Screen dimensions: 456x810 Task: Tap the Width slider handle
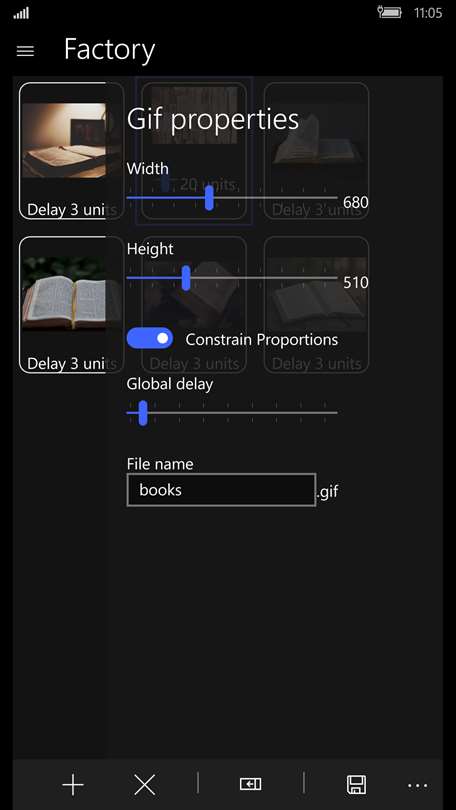209,198
